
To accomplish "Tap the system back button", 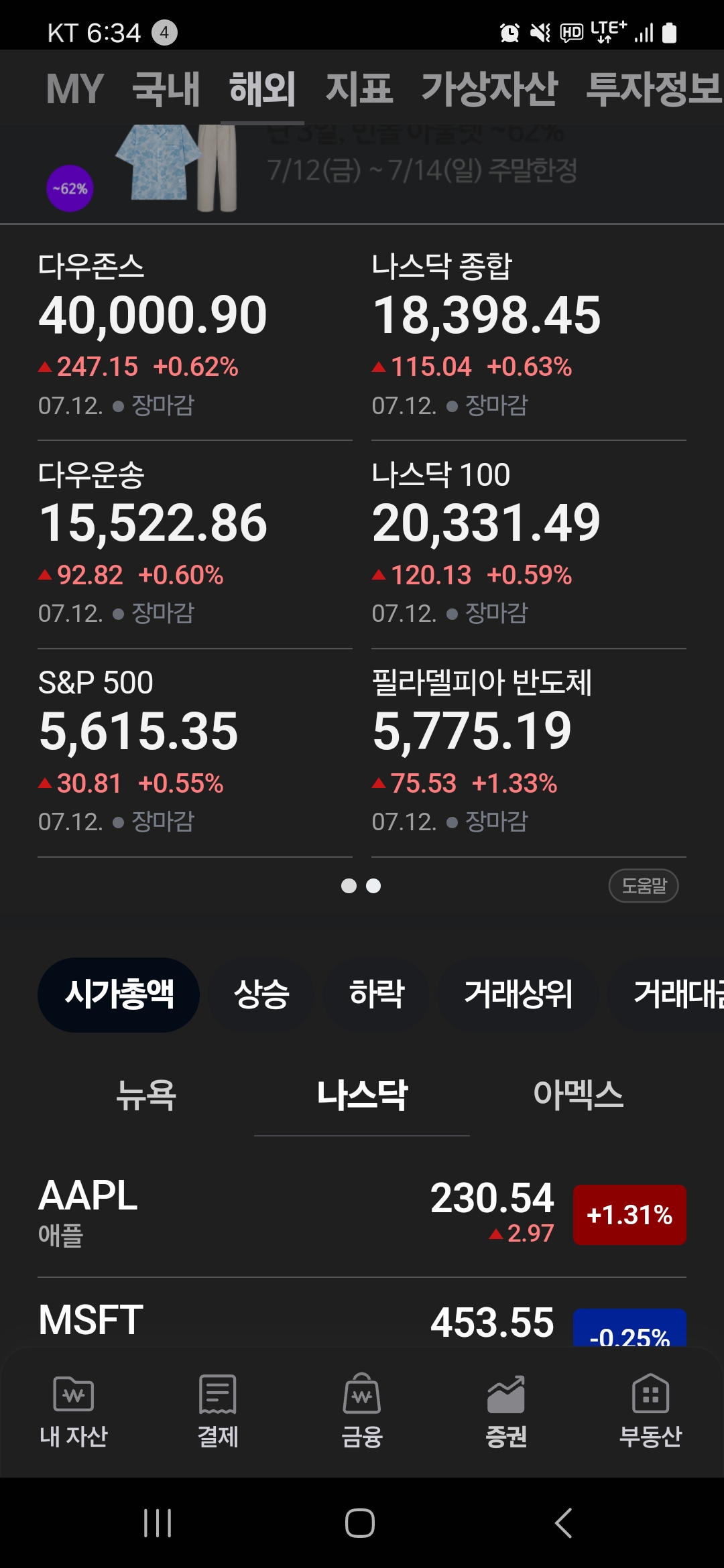I will pyautogui.click(x=564, y=1523).
